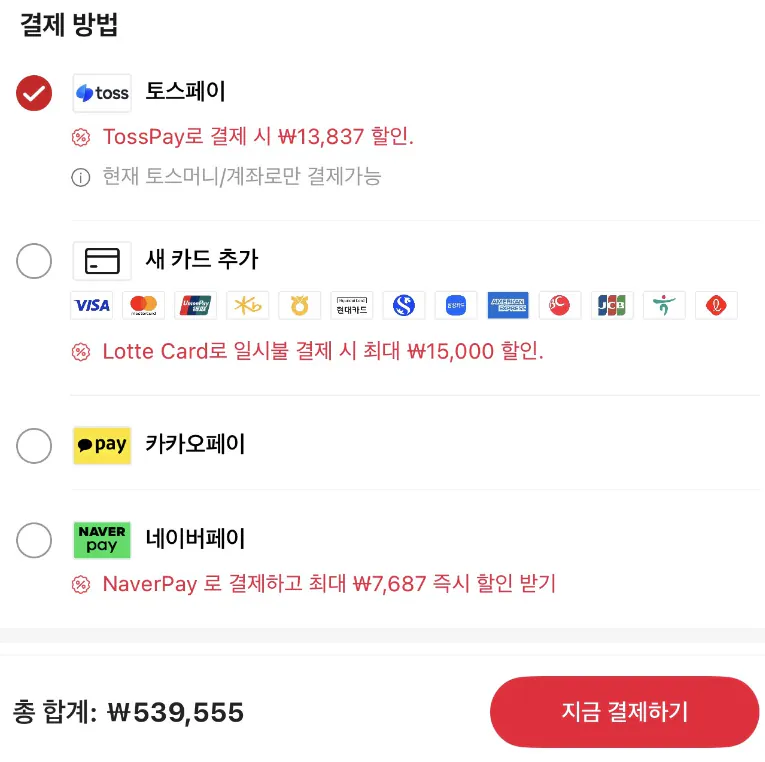
Task: Select 카카오페이 as payment method
Action: point(34,445)
